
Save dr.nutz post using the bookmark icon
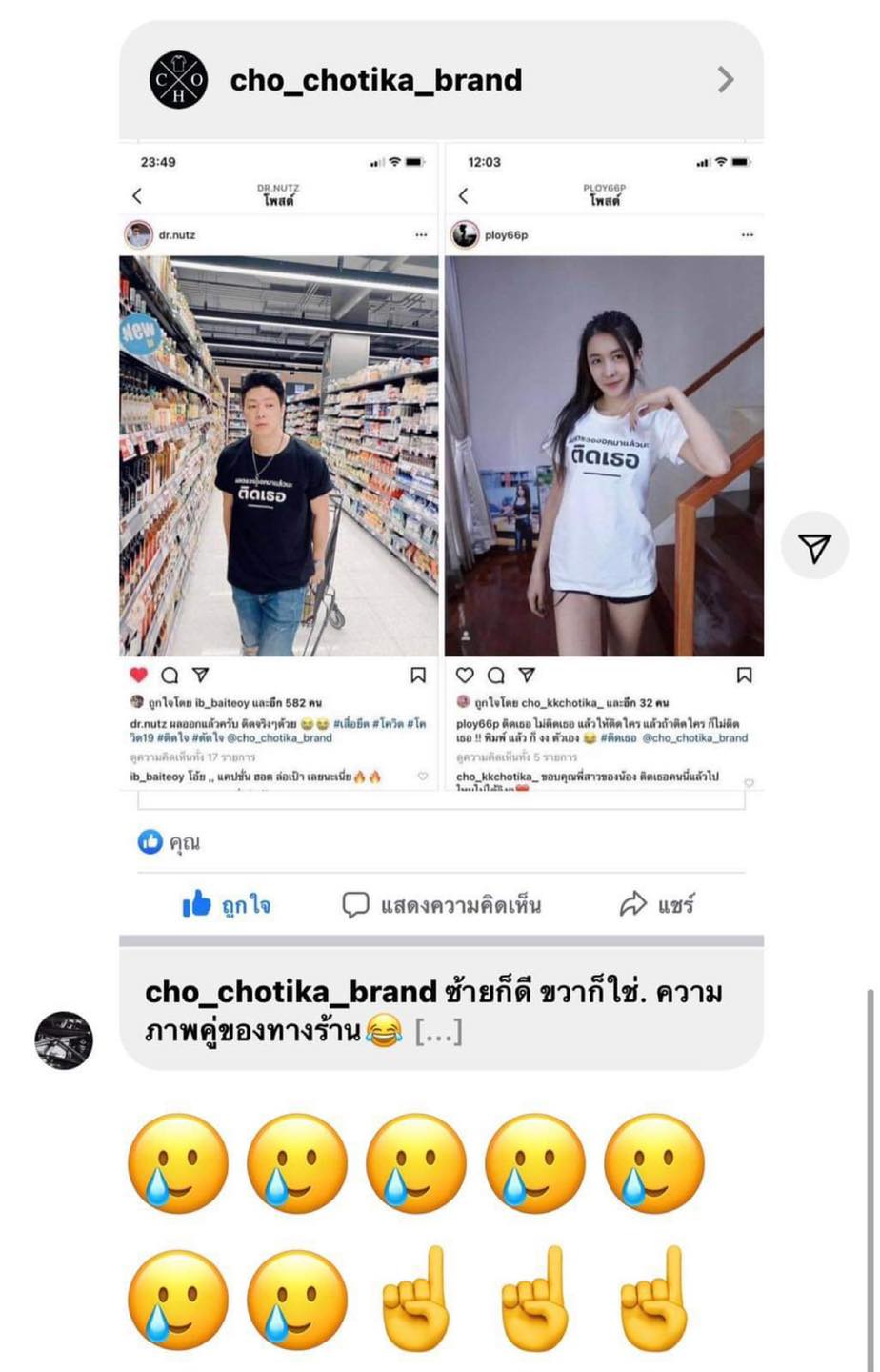(x=417, y=676)
